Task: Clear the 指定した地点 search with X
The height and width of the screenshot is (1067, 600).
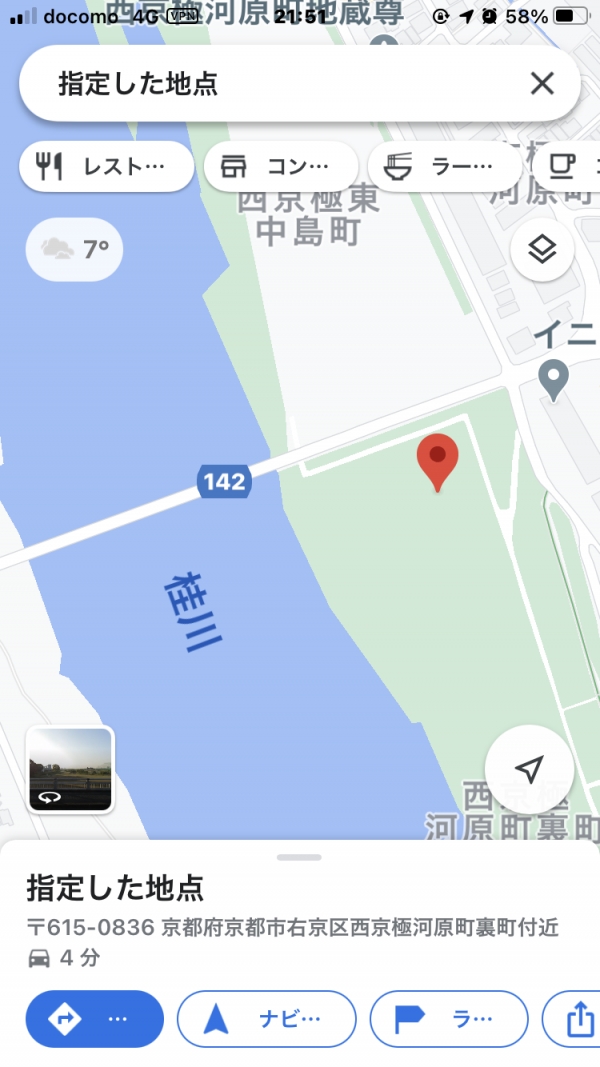Action: point(542,83)
